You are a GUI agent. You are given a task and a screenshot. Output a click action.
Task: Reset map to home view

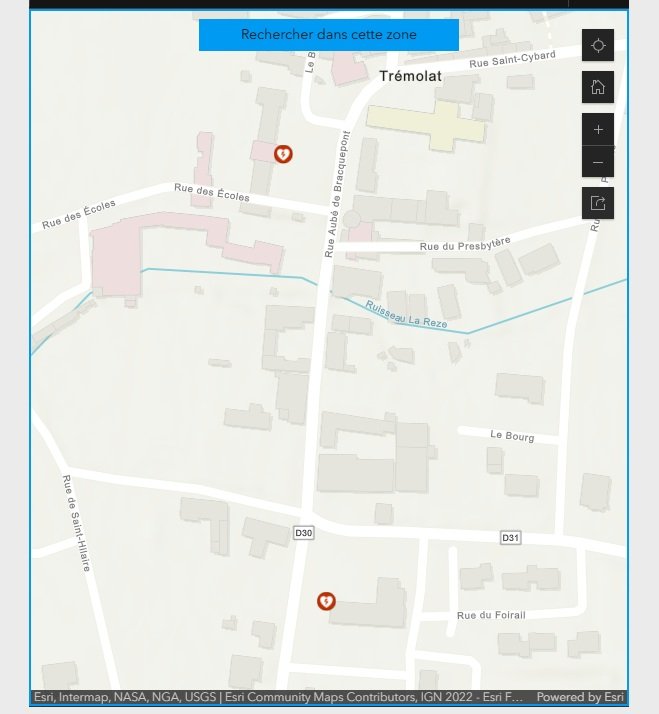click(598, 87)
